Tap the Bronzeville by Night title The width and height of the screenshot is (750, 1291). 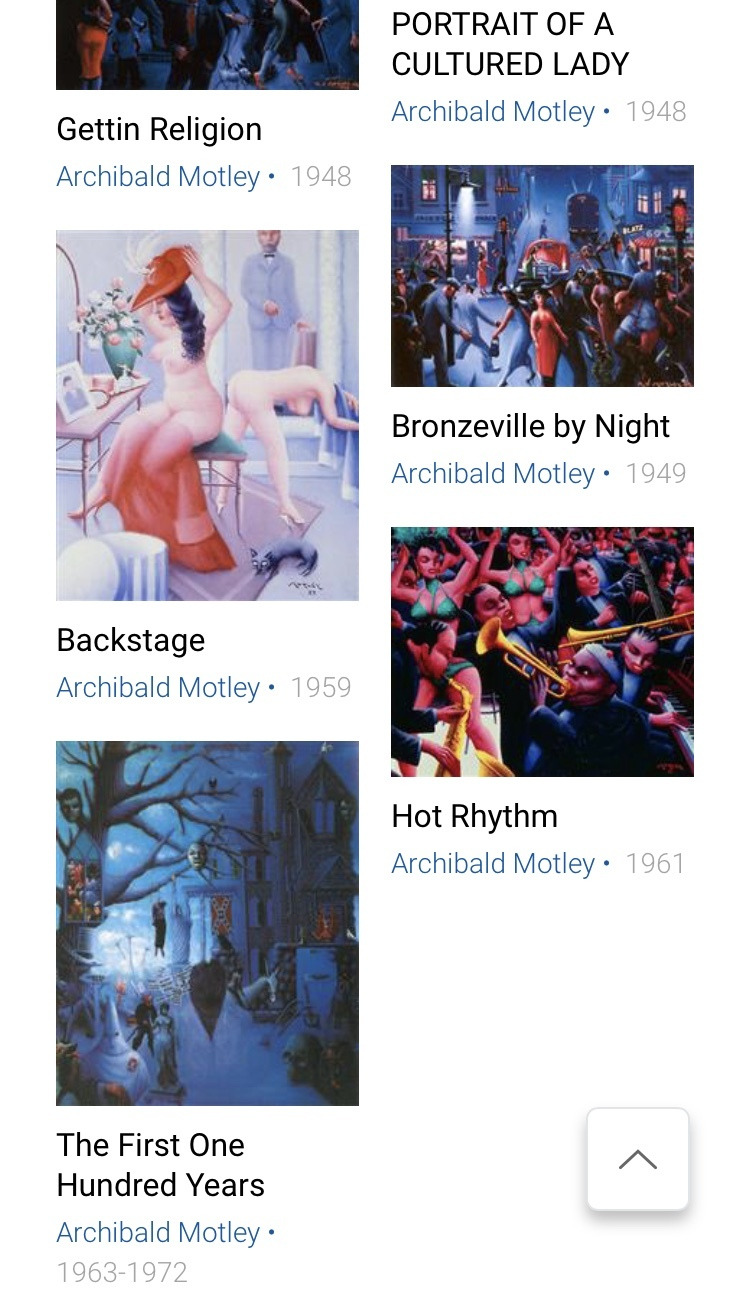(x=530, y=426)
